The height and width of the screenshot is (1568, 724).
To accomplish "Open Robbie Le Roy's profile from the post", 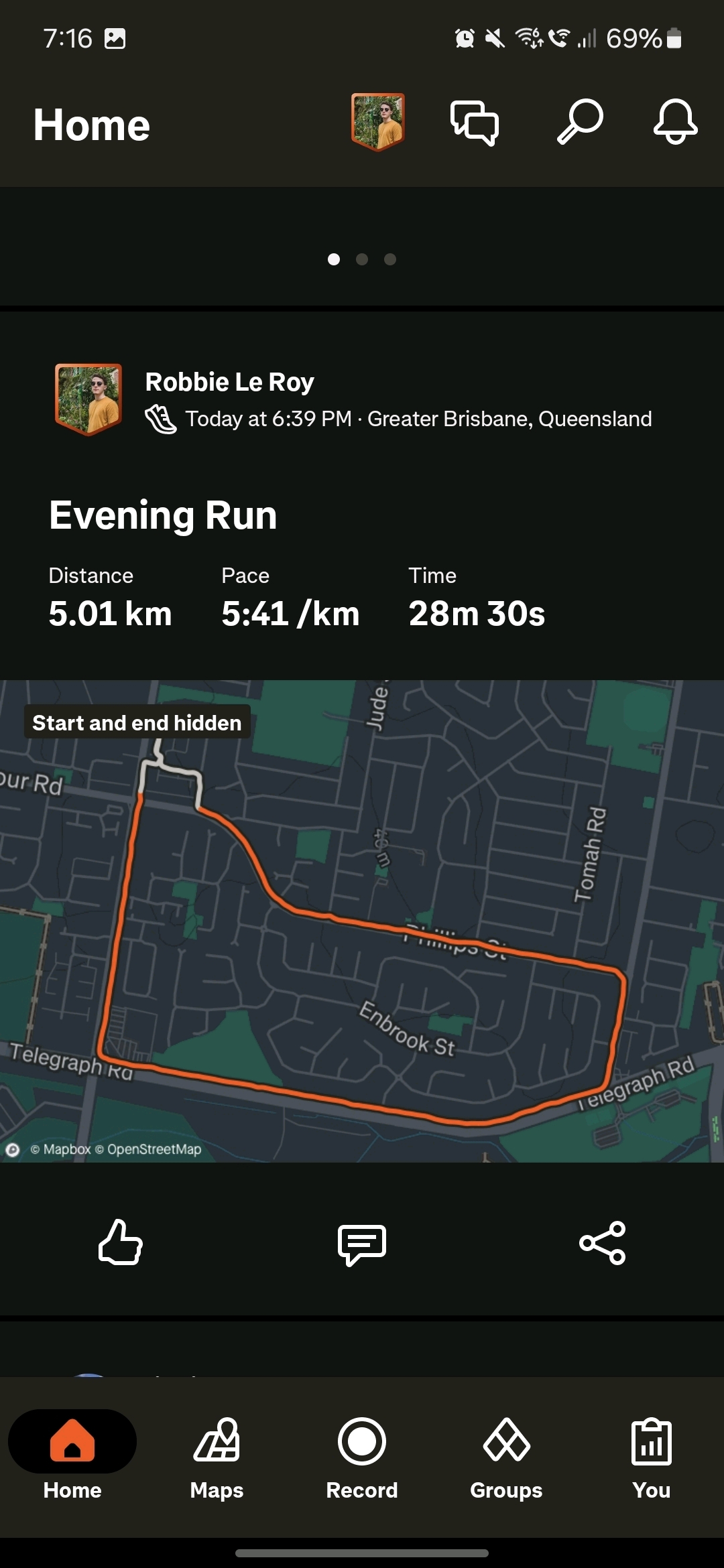I will pos(229,382).
